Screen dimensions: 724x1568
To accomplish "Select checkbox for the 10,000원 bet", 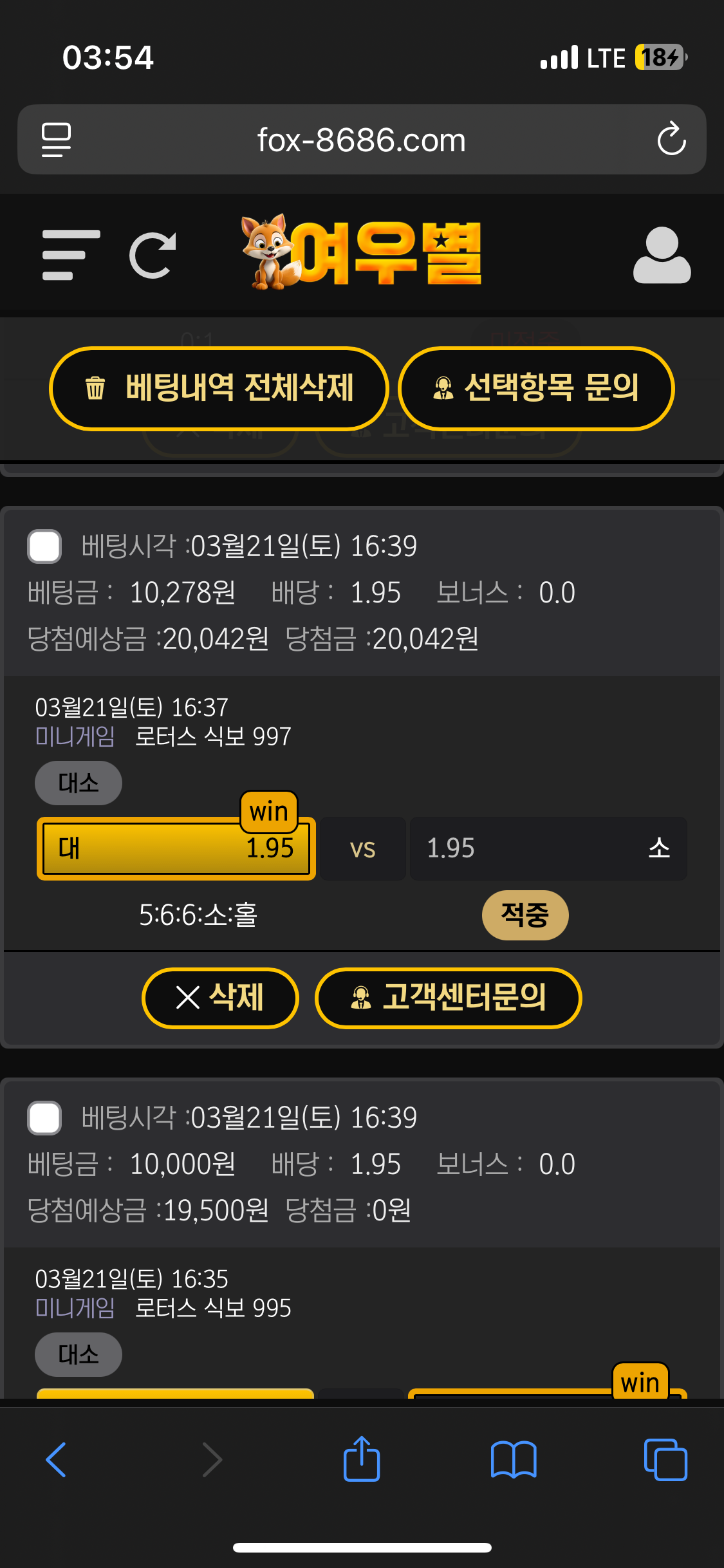I will coord(44,1118).
